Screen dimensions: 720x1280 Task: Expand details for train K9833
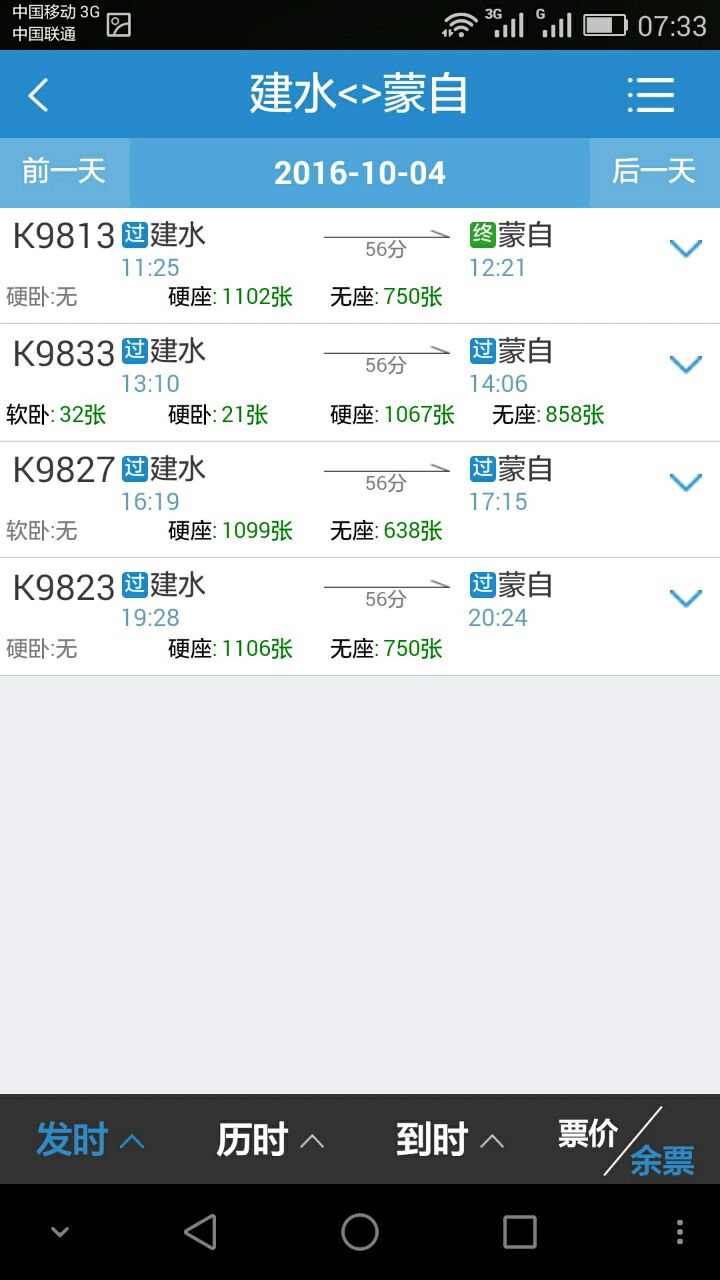click(686, 364)
